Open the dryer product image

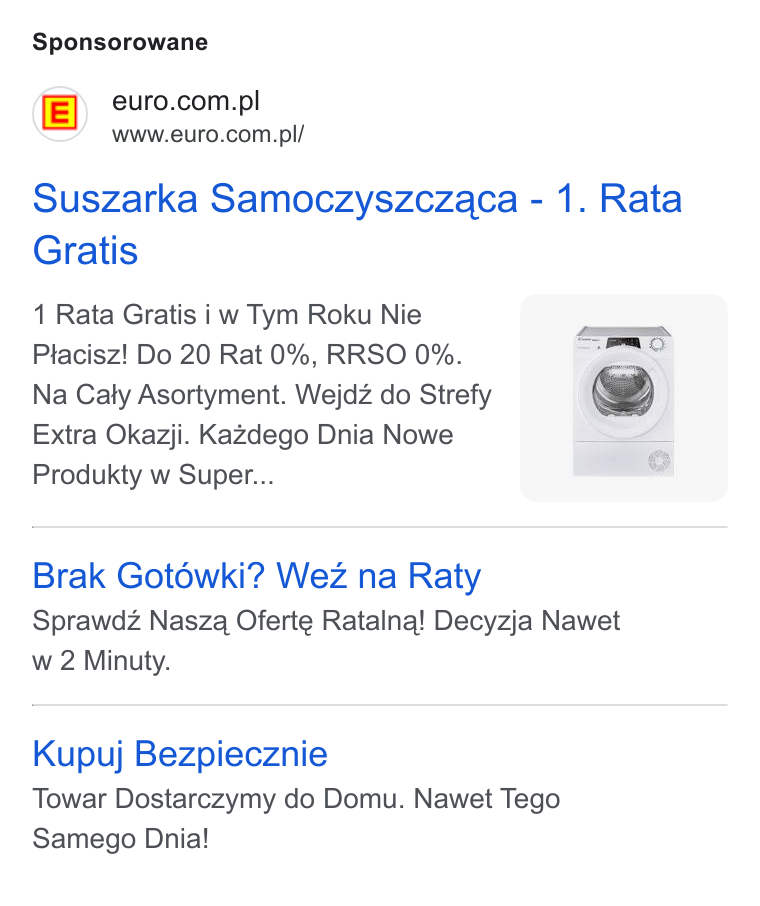pos(624,398)
